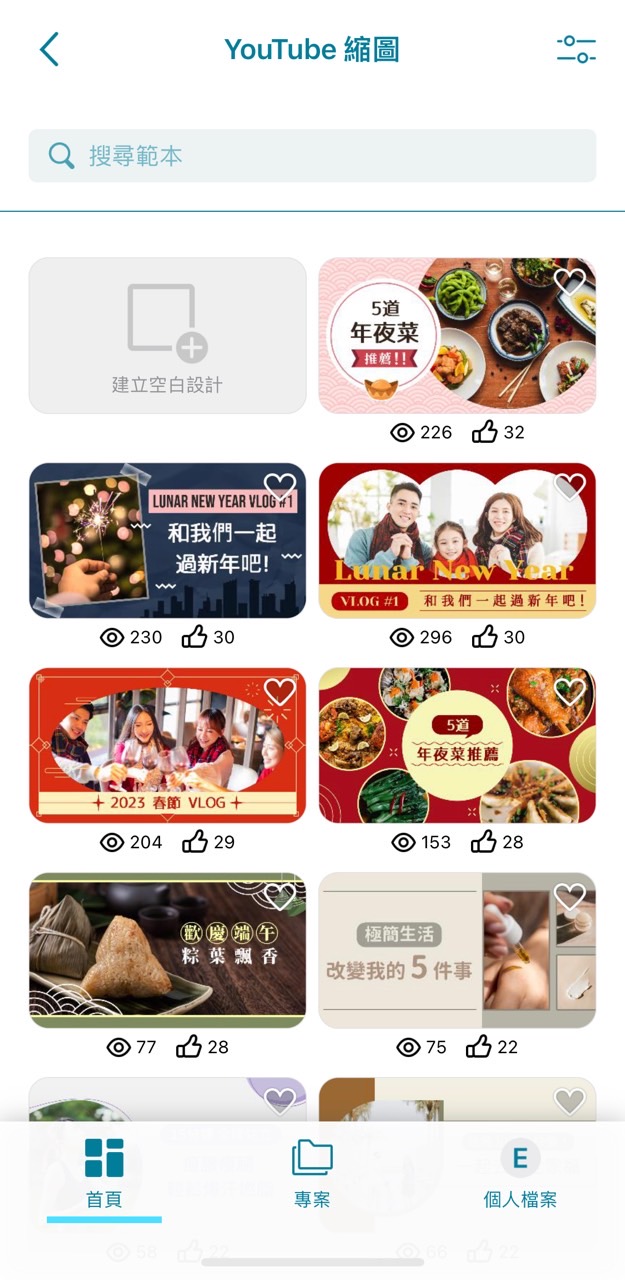Image resolution: width=625 pixels, height=1280 pixels.
Task: Switch to the 個人檔案 tab
Action: pyautogui.click(x=520, y=1172)
